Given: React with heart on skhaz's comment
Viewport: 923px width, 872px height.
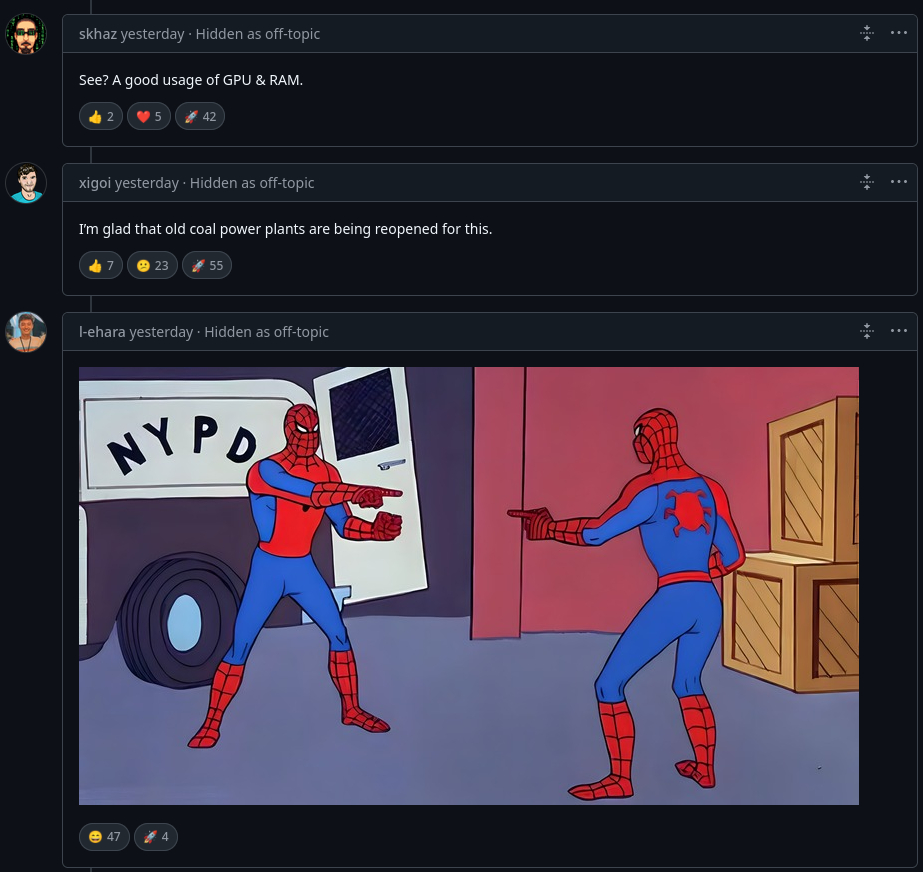Looking at the screenshot, I should 148,117.
